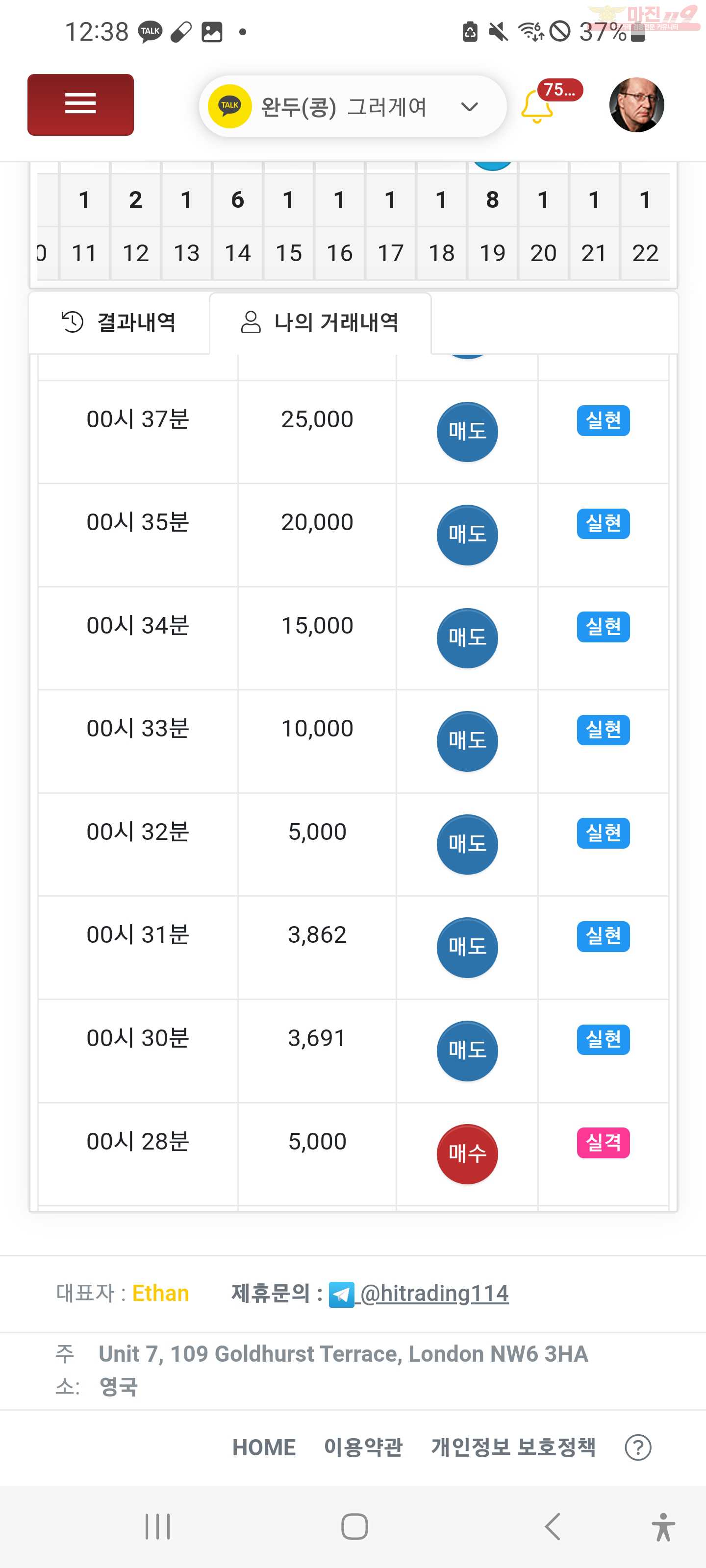Switch to the 결과내역 tab
The height and width of the screenshot is (1568, 706).
click(119, 322)
